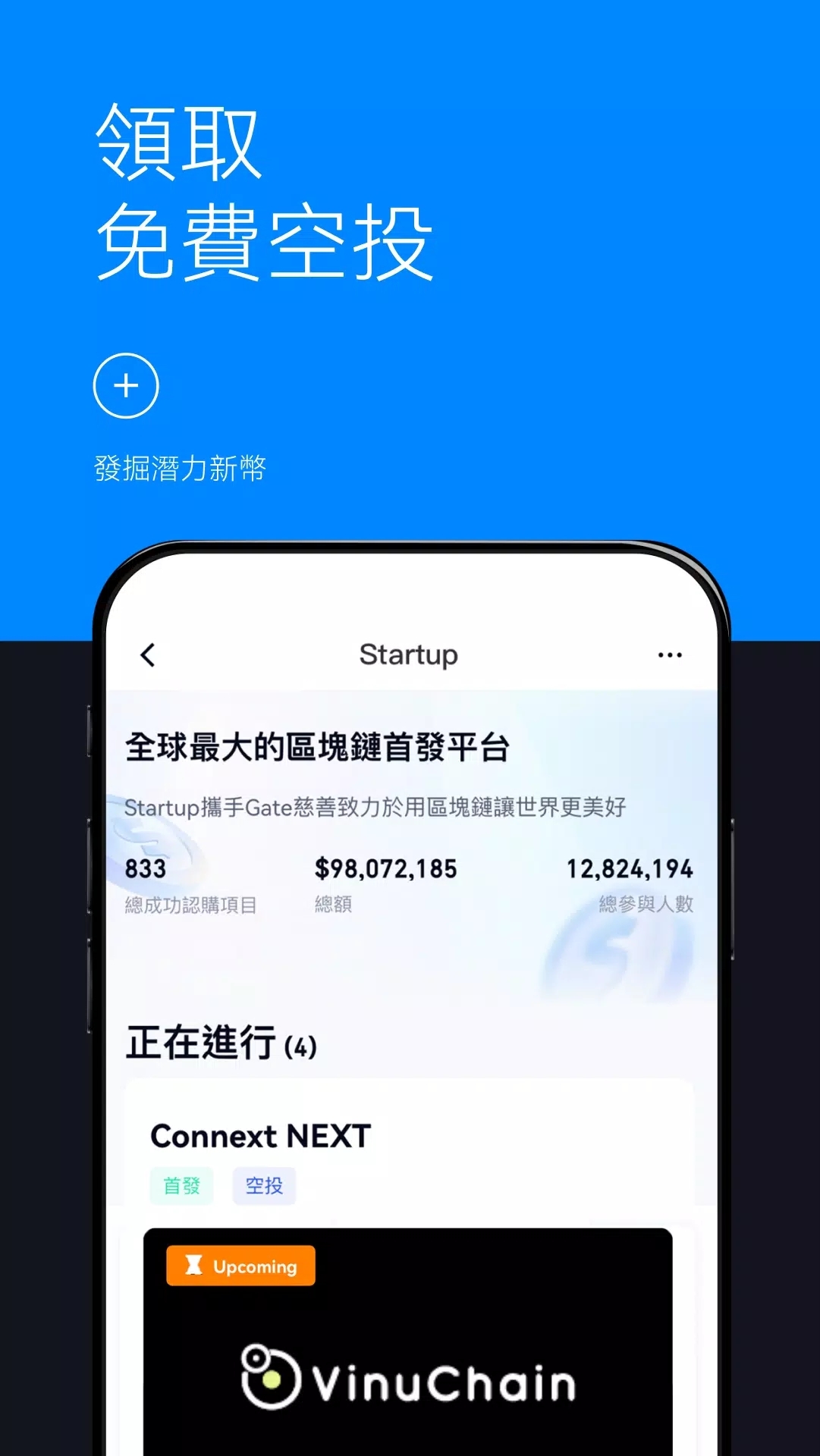Viewport: 820px width, 1456px height.
Task: Switch to the Startup tab
Action: point(410,653)
